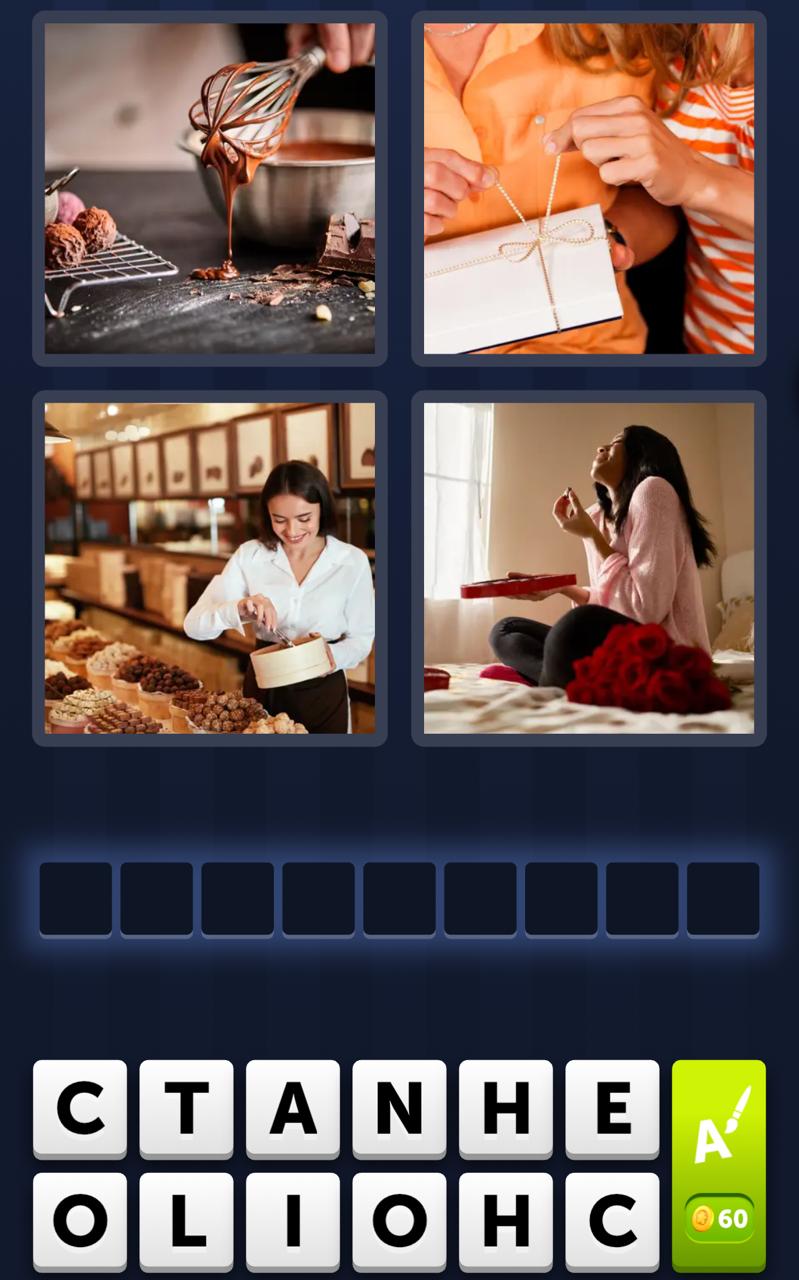799x1280 pixels.
Task: Tap the letter T tile
Action: point(186,1107)
